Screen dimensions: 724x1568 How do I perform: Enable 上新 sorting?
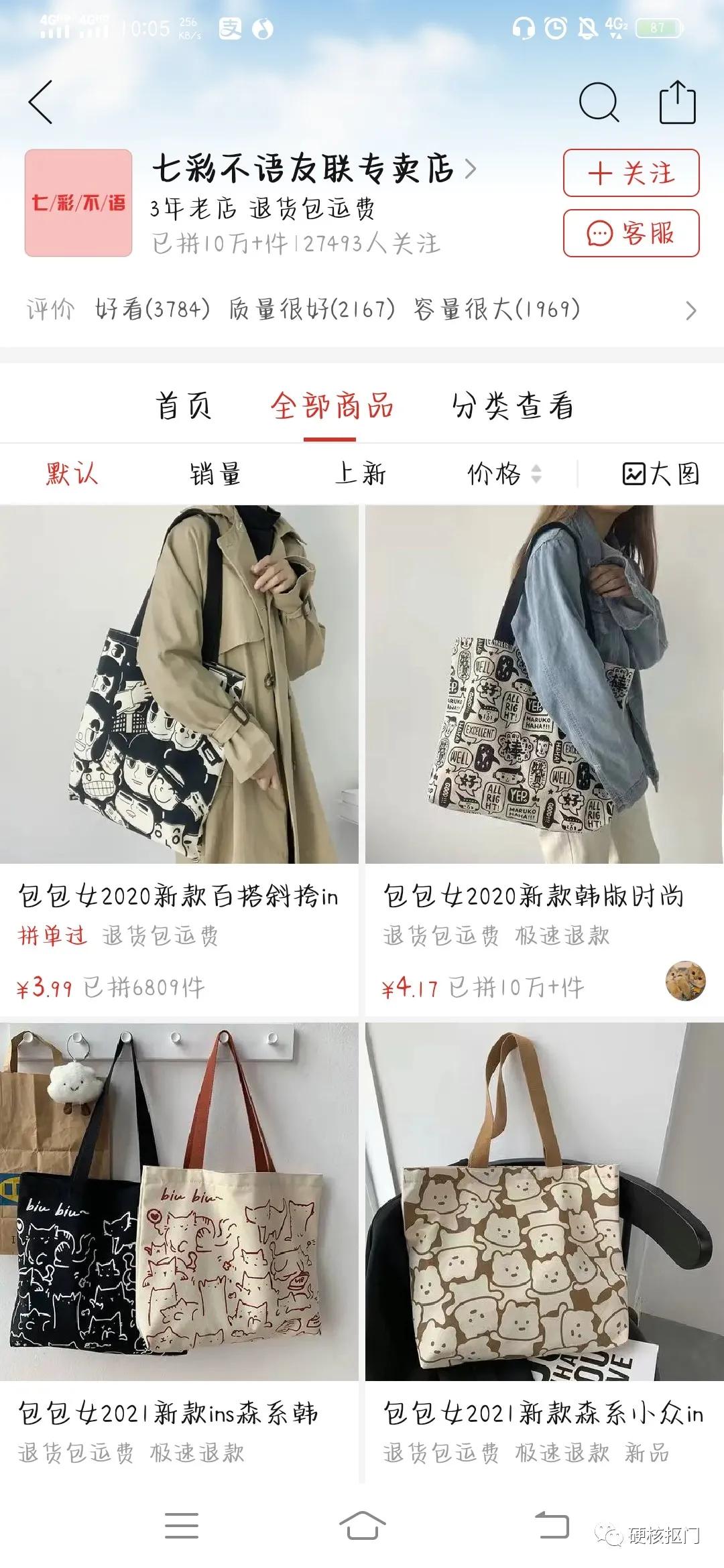click(x=359, y=474)
